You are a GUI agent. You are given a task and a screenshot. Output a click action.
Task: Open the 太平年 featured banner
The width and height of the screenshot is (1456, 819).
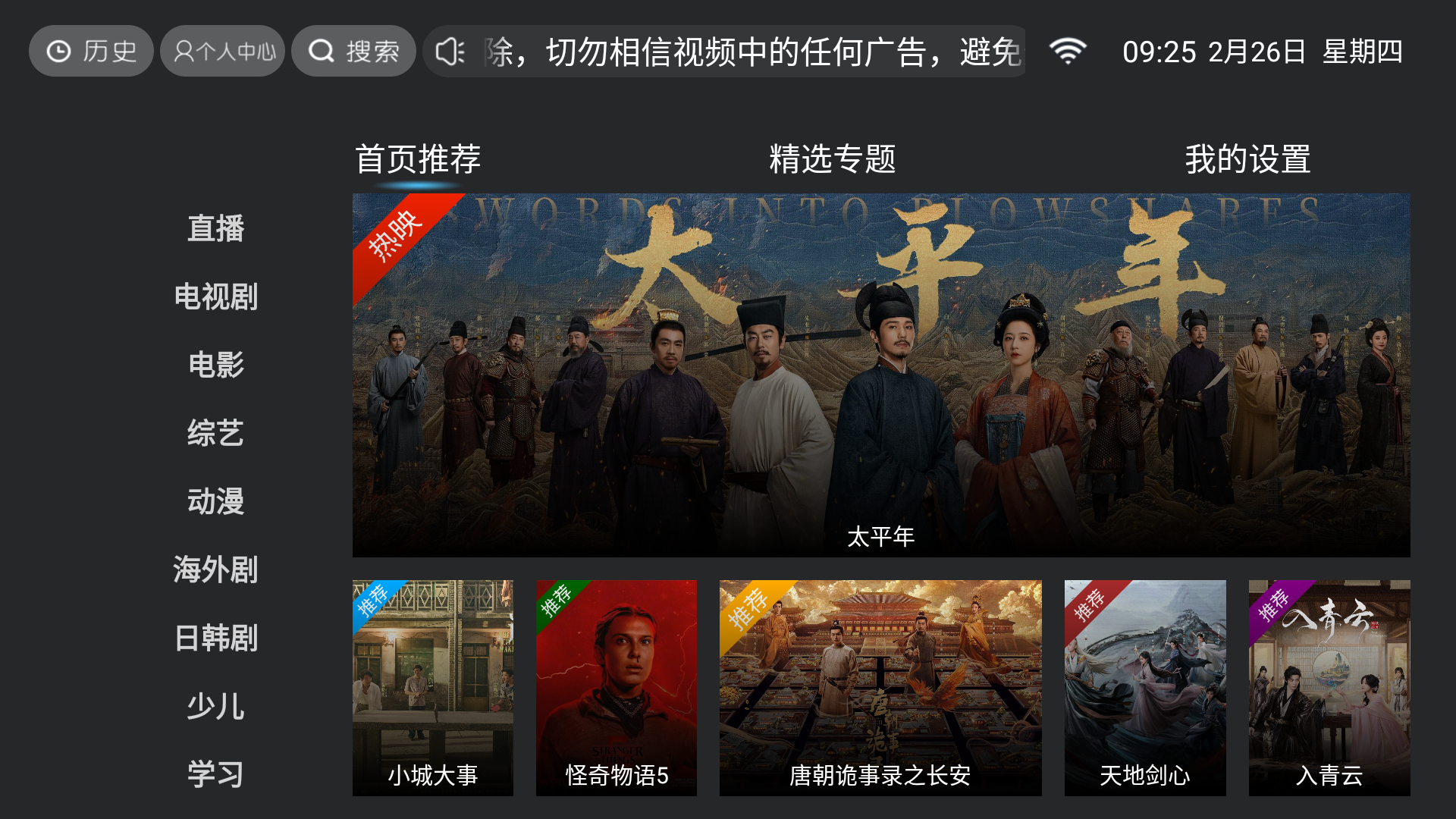click(x=881, y=375)
